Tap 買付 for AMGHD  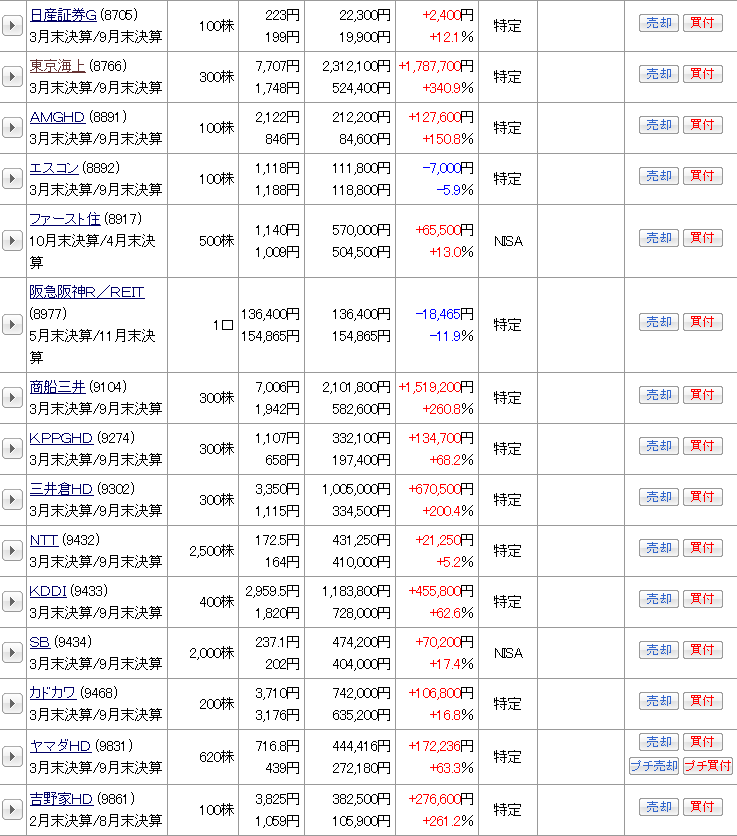[x=702, y=125]
